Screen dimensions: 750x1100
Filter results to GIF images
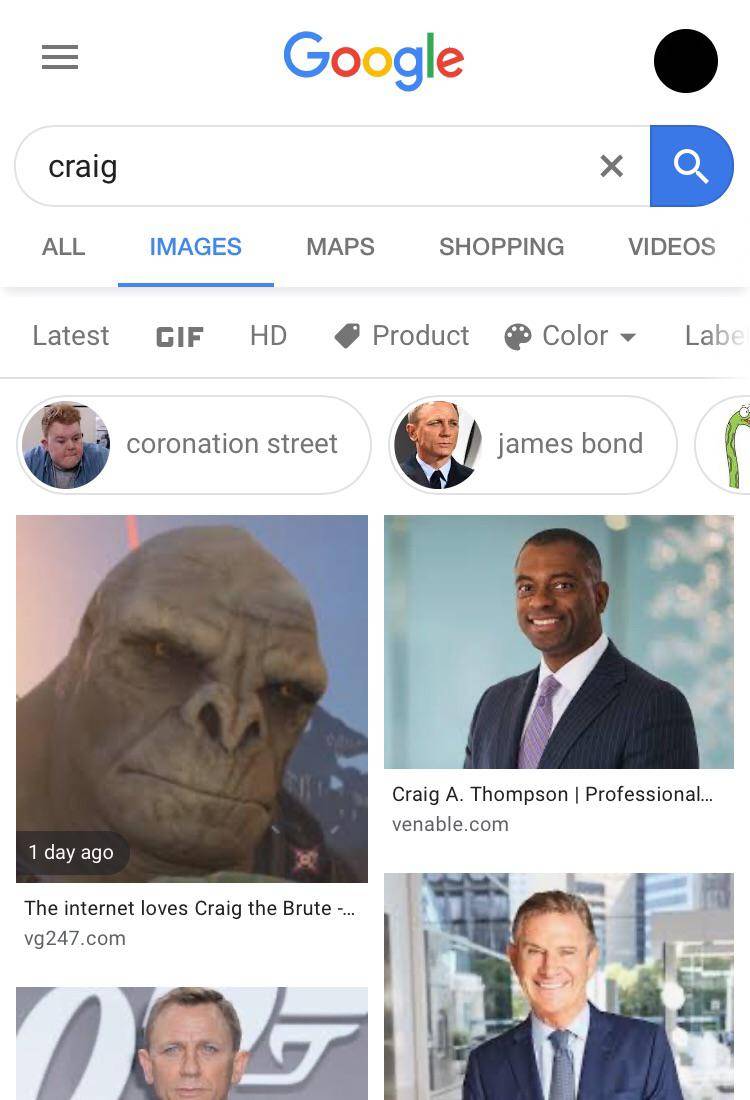click(180, 337)
